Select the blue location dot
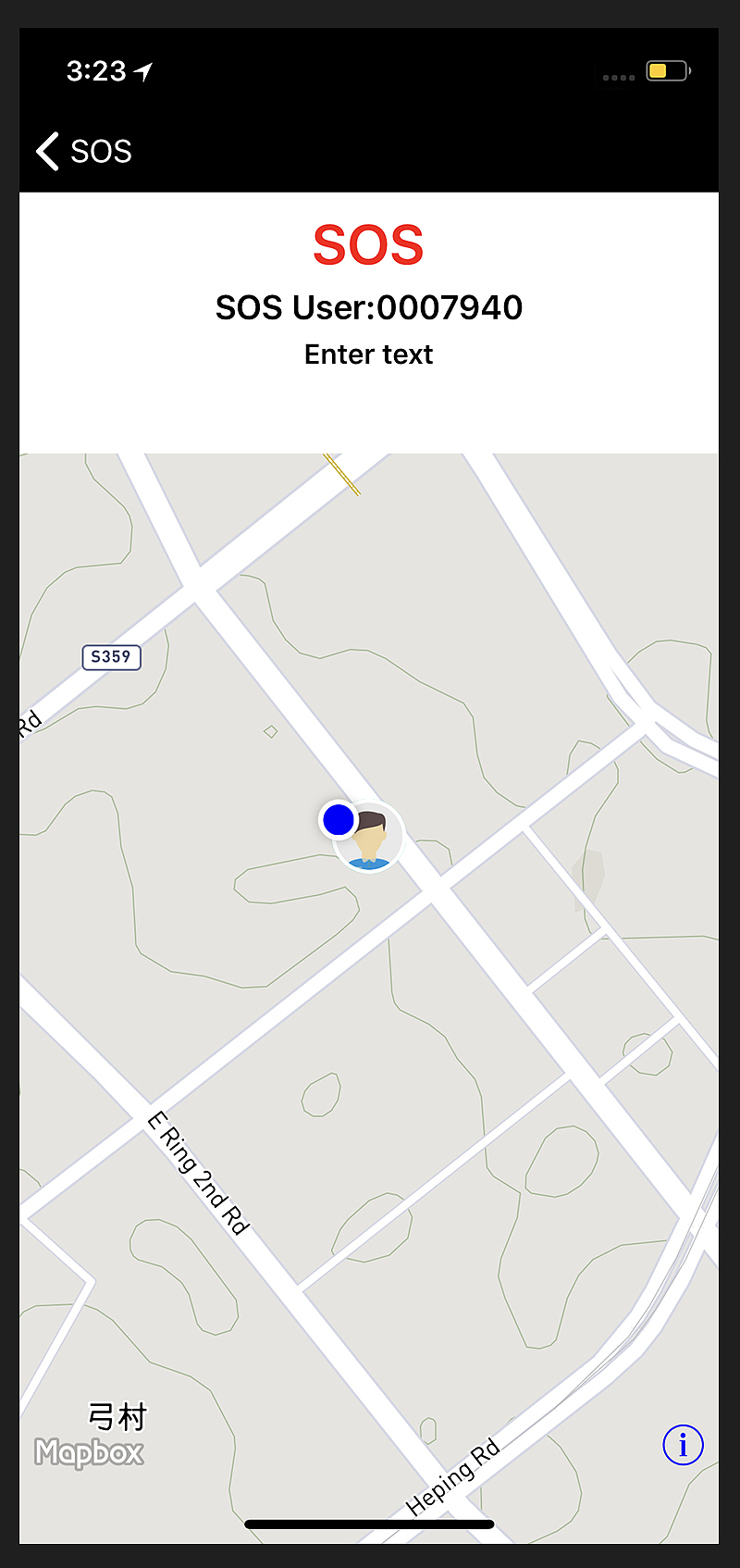Viewport: 740px width, 1568px height. pyautogui.click(x=339, y=820)
